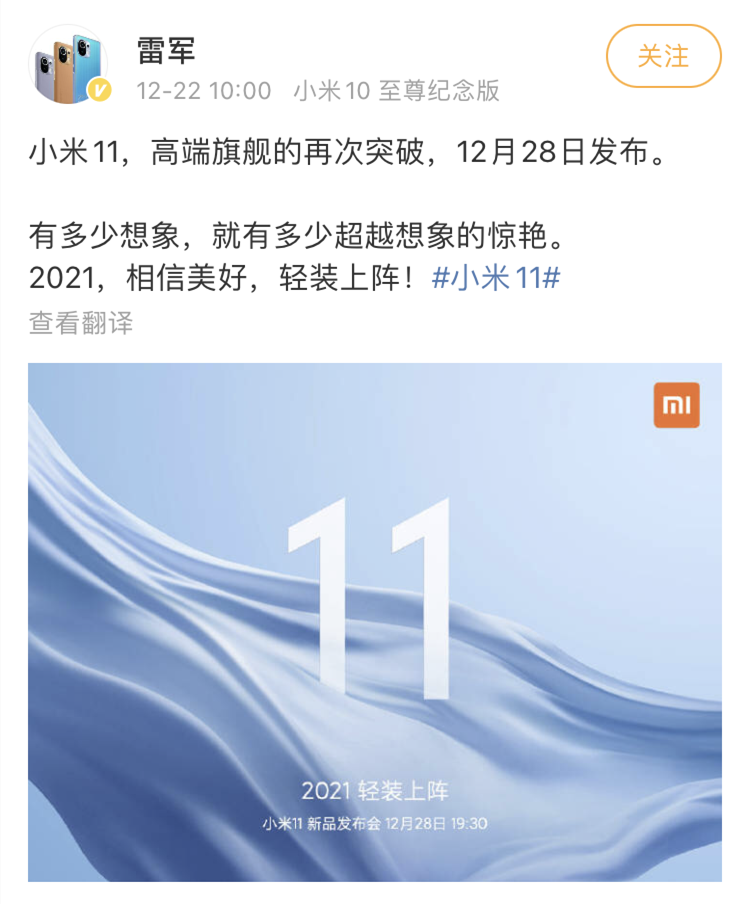Open the 小米11 launch poster image

[374, 620]
